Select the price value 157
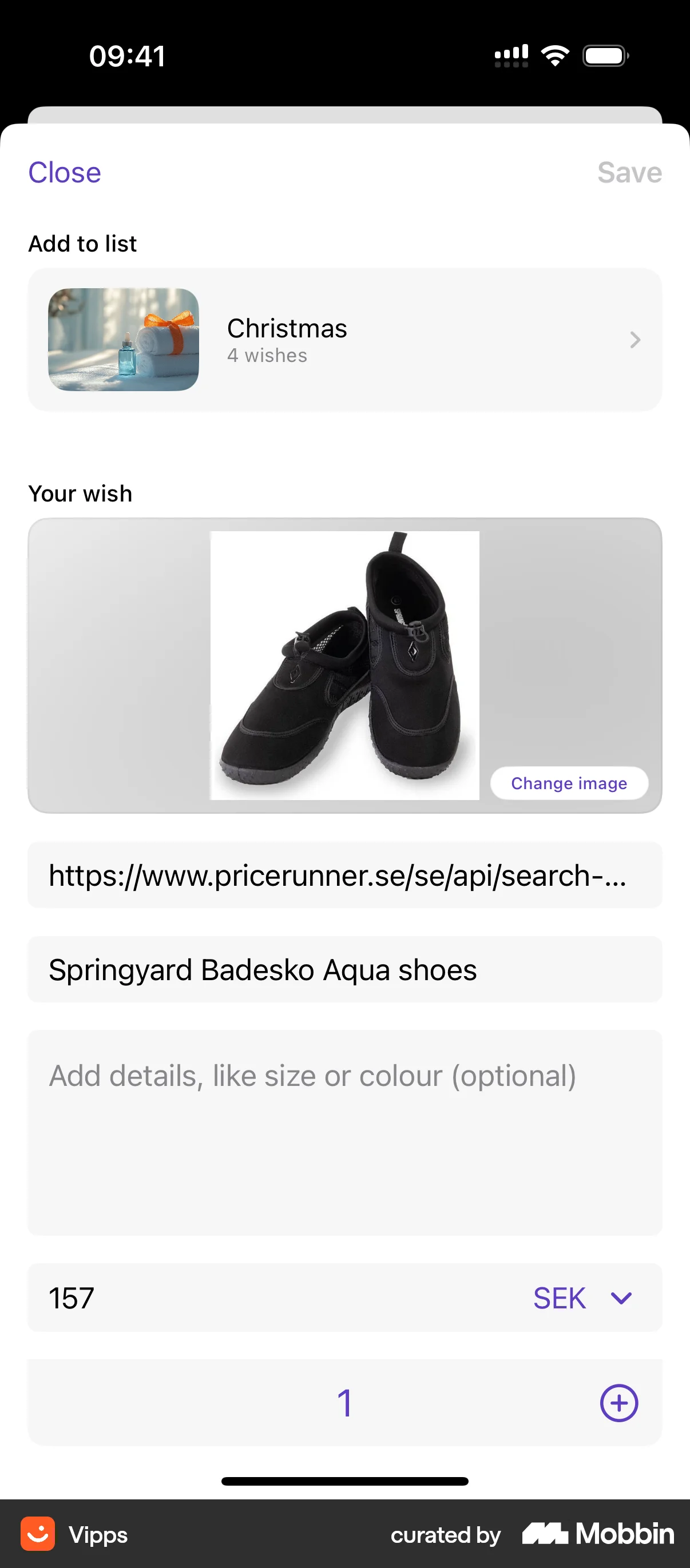The width and height of the screenshot is (690, 1568). [72, 1297]
